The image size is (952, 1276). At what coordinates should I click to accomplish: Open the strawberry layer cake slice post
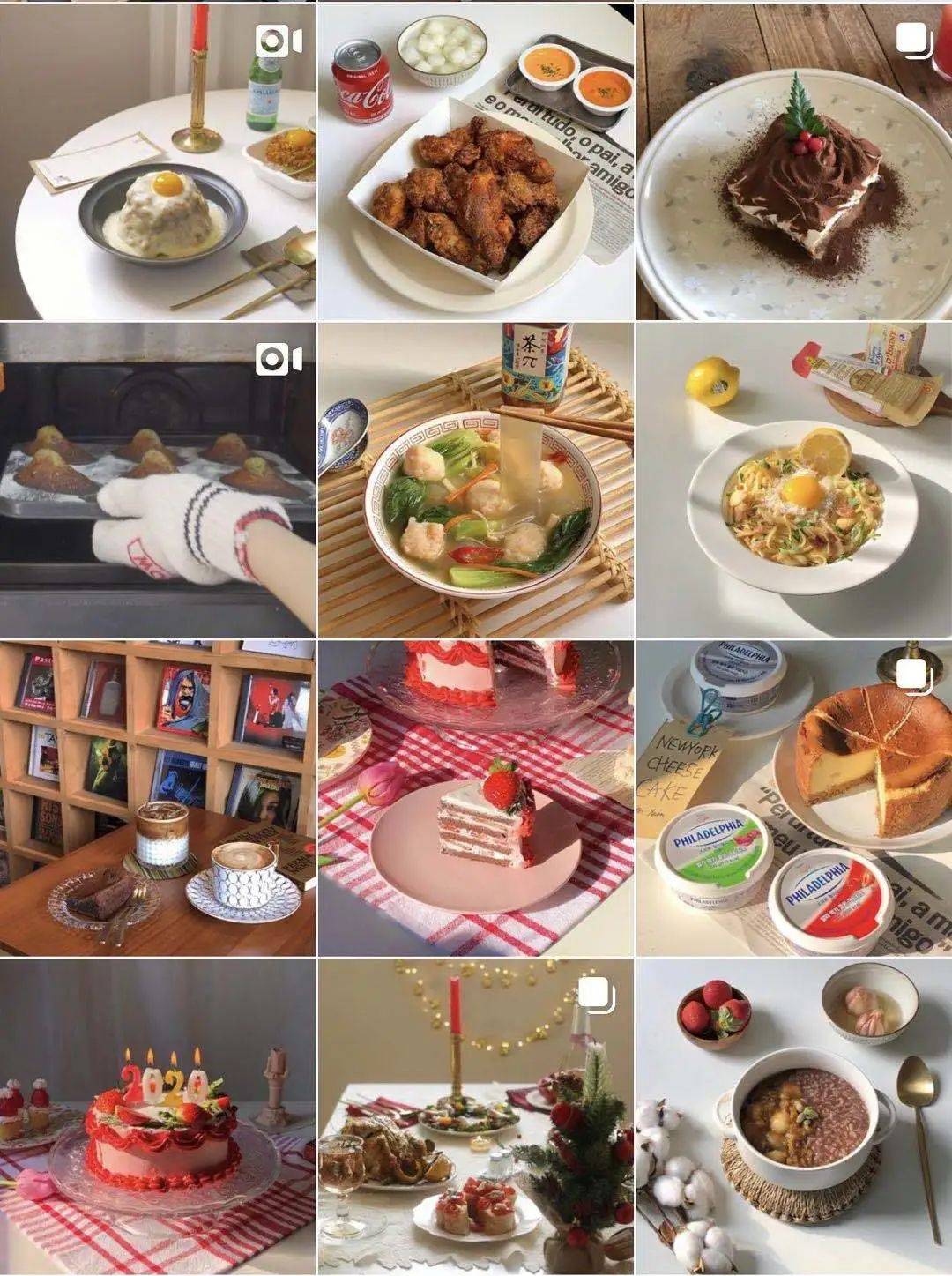click(475, 799)
